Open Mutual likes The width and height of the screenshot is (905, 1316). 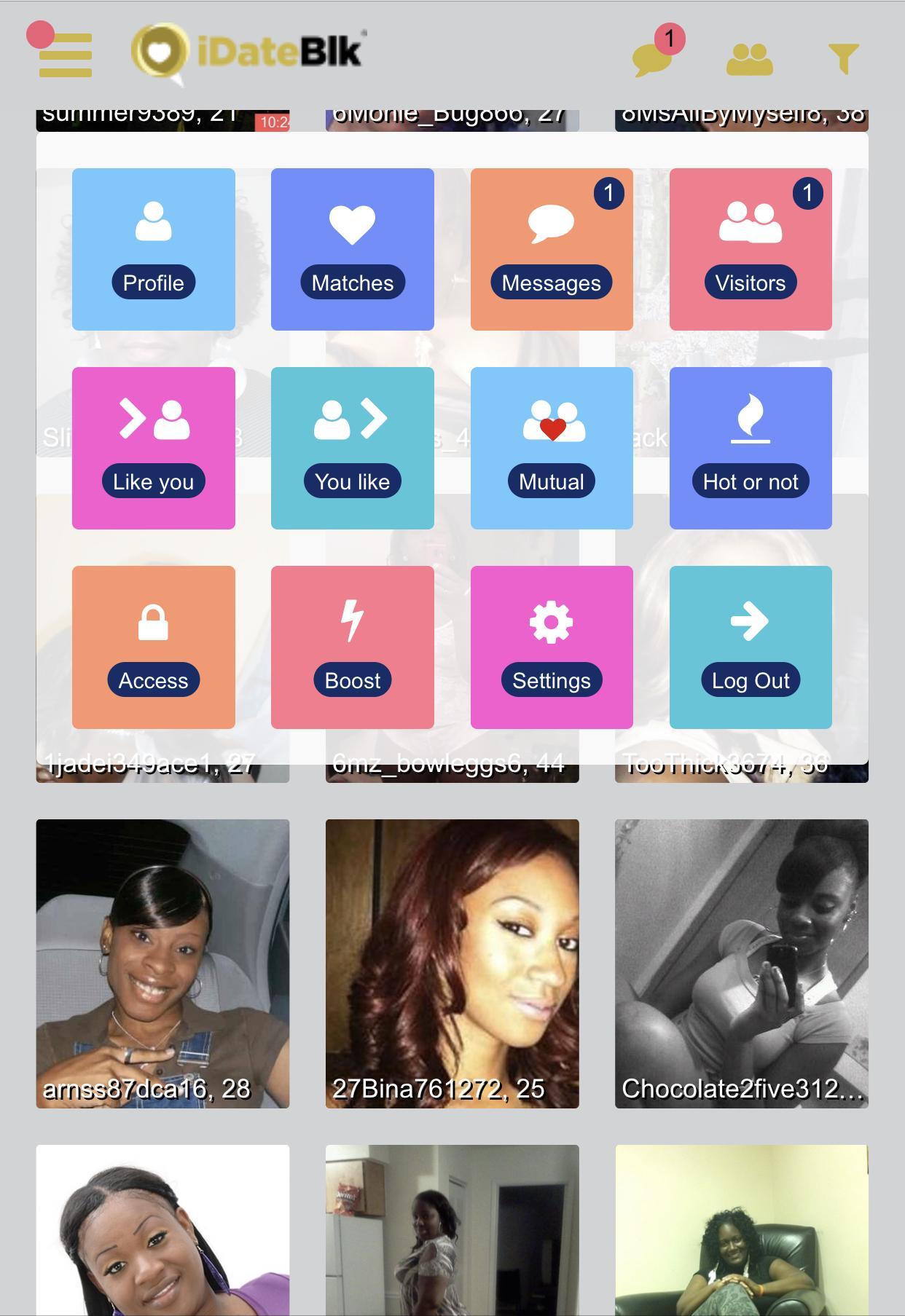(551, 448)
